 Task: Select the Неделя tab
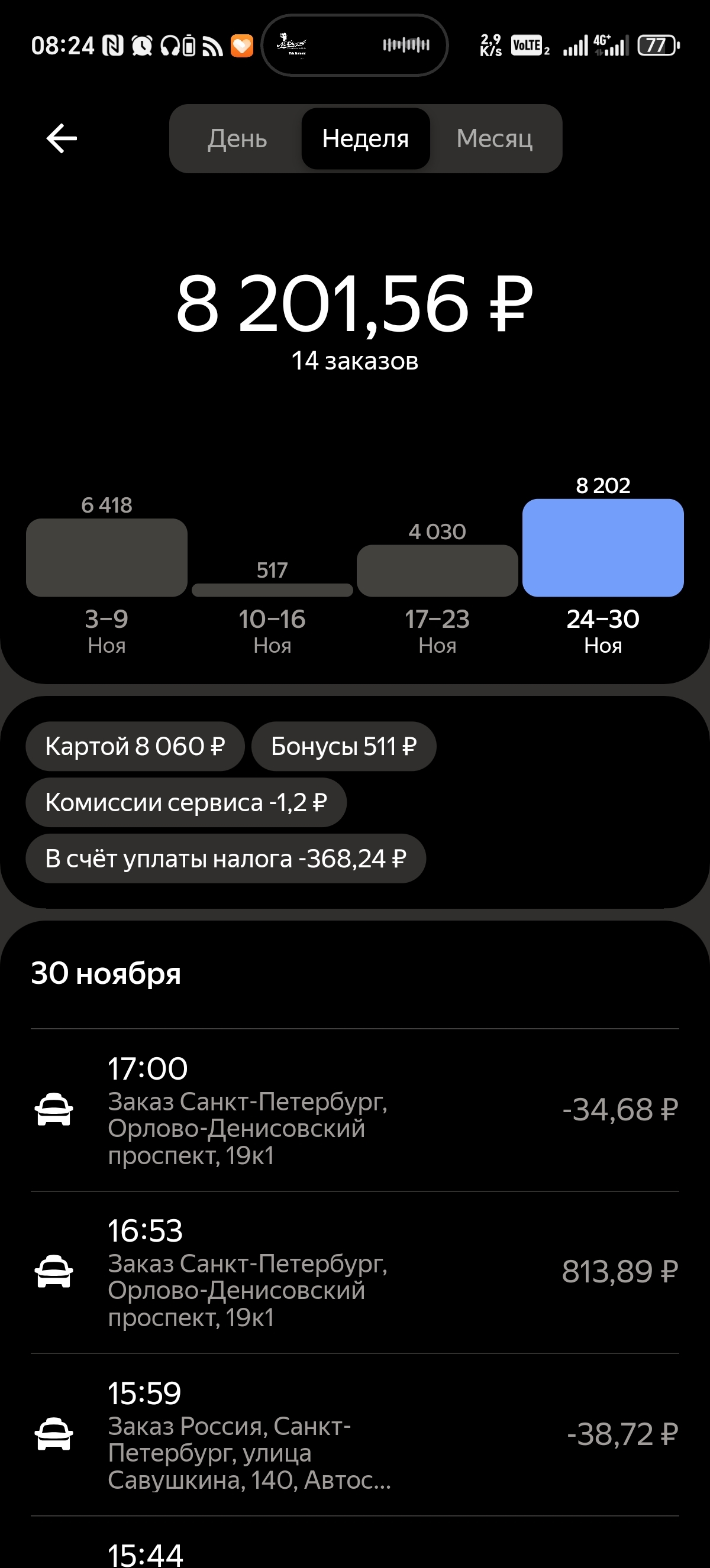[365, 139]
